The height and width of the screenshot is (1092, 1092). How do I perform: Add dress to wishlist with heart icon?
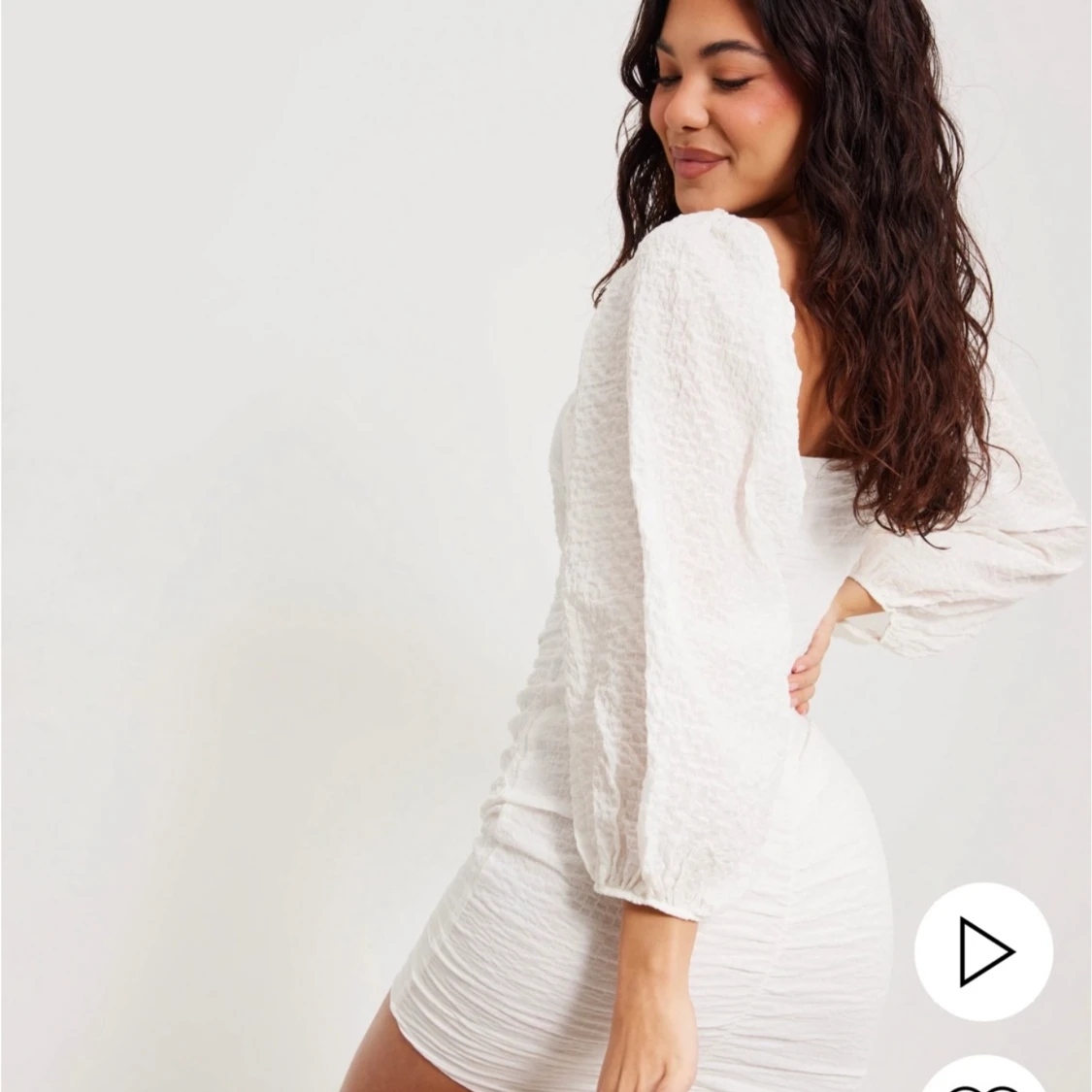coord(983,1075)
